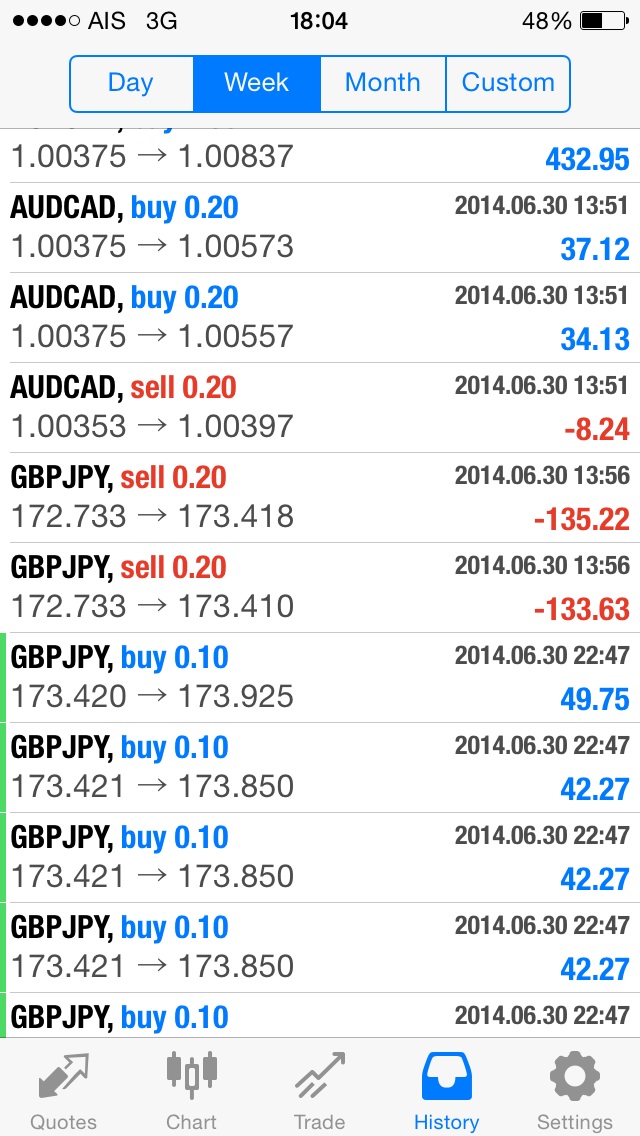The image size is (640, 1136).
Task: Choose the Custom period filter
Action: click(x=508, y=83)
